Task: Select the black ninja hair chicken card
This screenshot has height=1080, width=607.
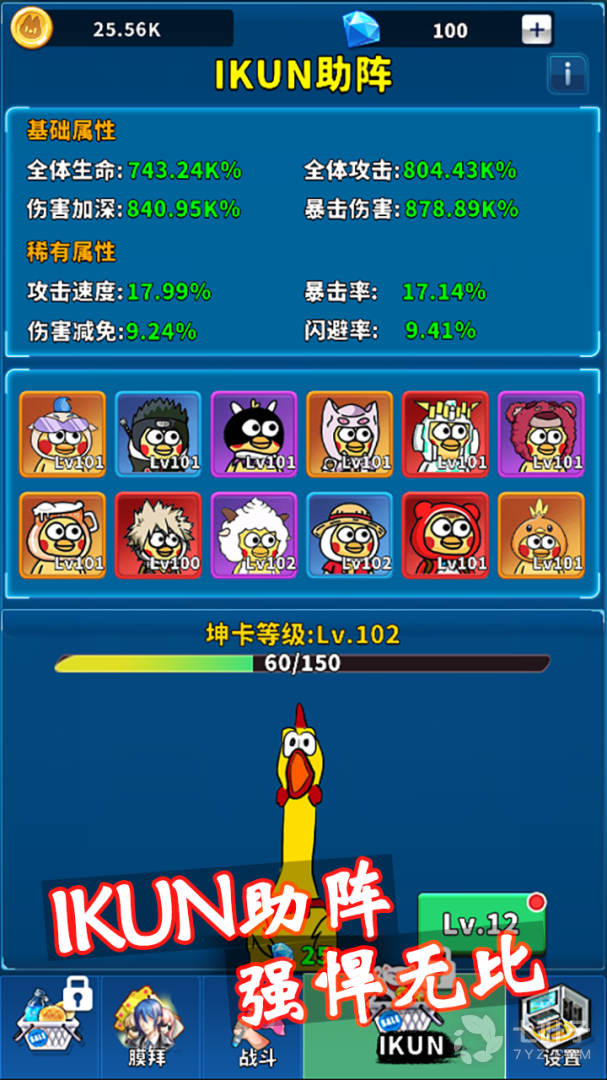Action: point(158,433)
